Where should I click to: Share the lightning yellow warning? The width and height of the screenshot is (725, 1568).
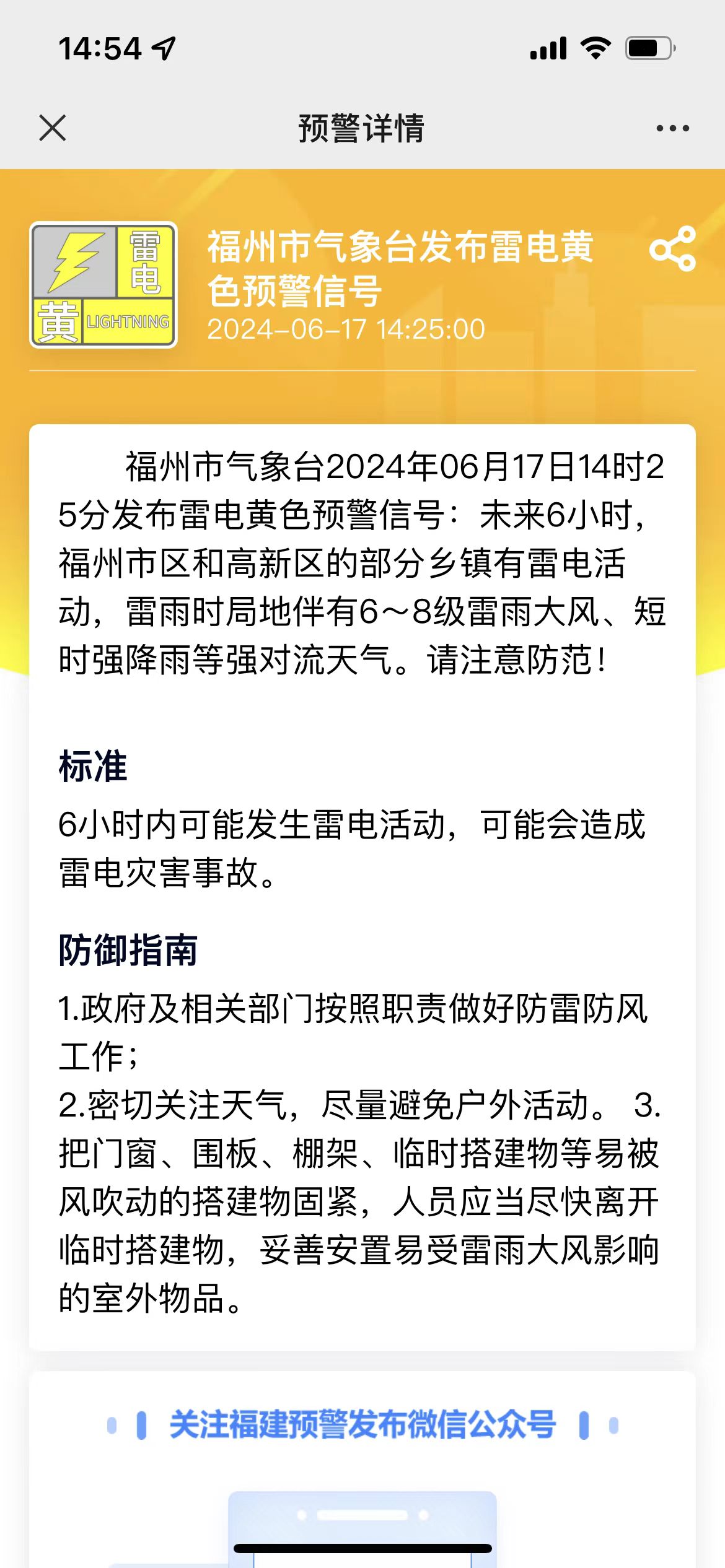(x=672, y=249)
